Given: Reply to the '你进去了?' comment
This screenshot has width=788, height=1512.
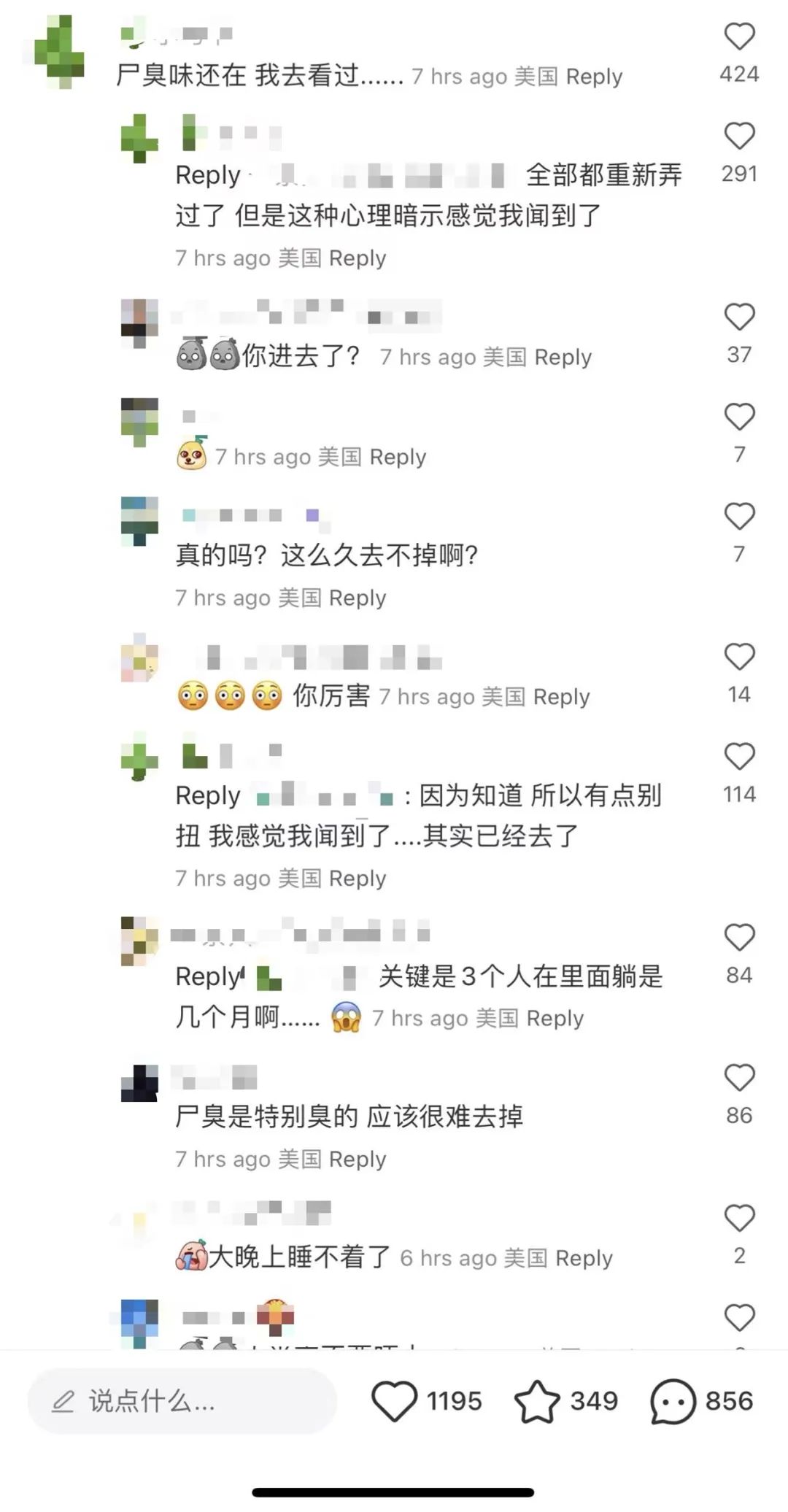Looking at the screenshot, I should [563, 358].
